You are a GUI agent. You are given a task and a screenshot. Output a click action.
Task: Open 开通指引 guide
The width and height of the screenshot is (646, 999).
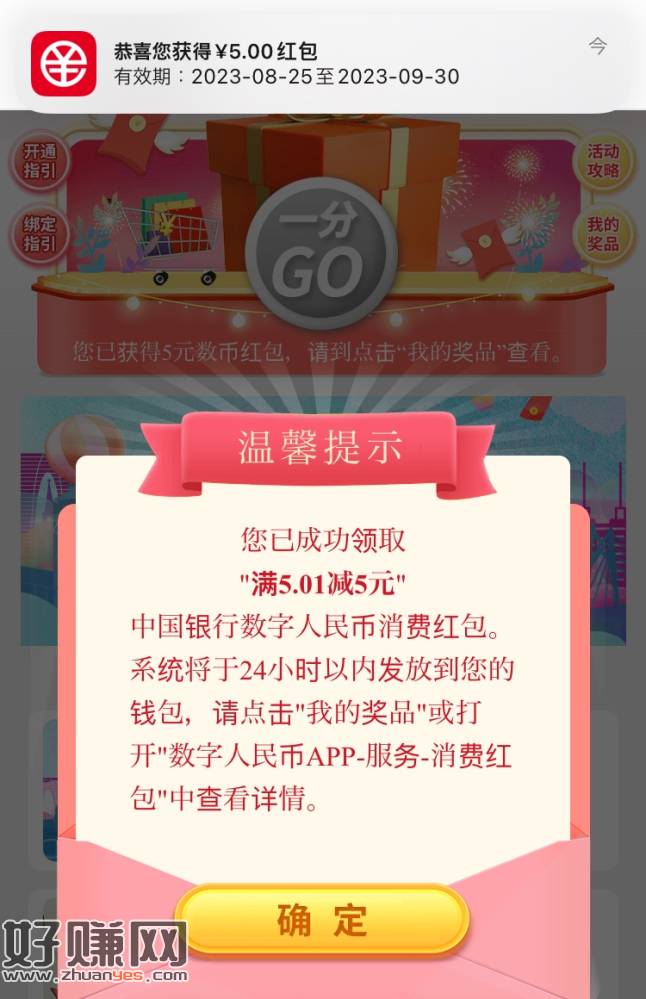tap(40, 161)
